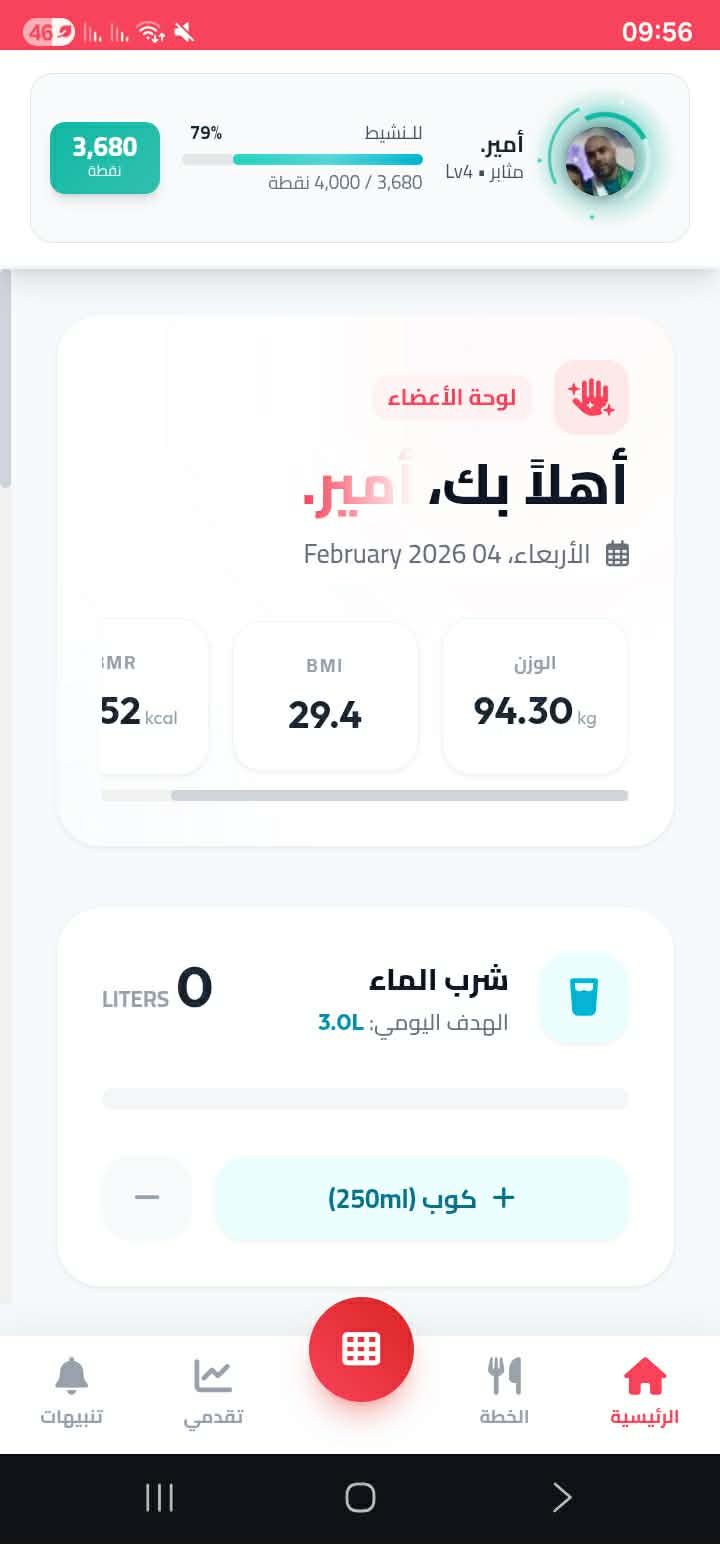Tap the water goal progress bar
Viewport: 720px width, 1544px height.
tap(364, 1098)
